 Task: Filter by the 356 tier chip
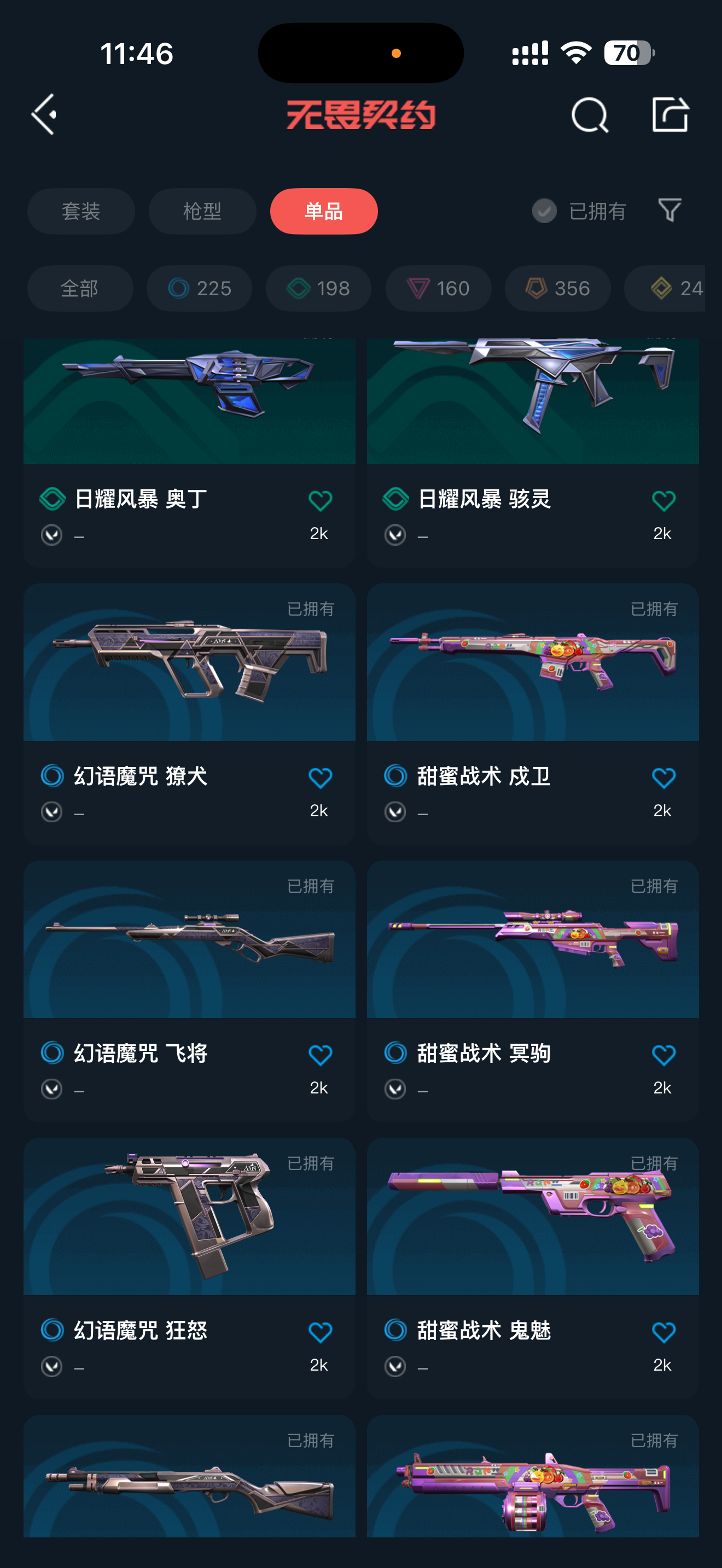(x=557, y=288)
